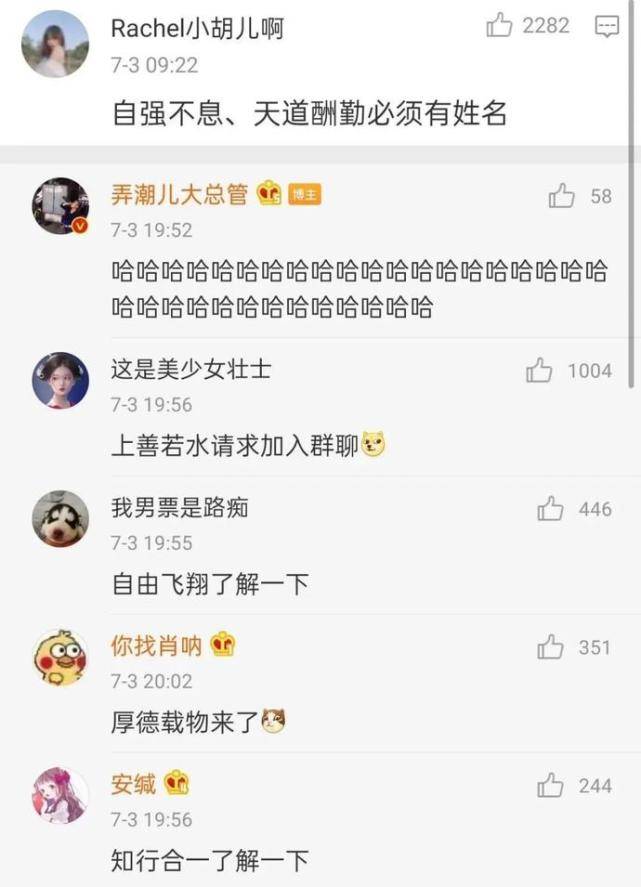The height and width of the screenshot is (887, 641).
Task: Like 弄潮儿大总管's comment
Action: click(561, 197)
